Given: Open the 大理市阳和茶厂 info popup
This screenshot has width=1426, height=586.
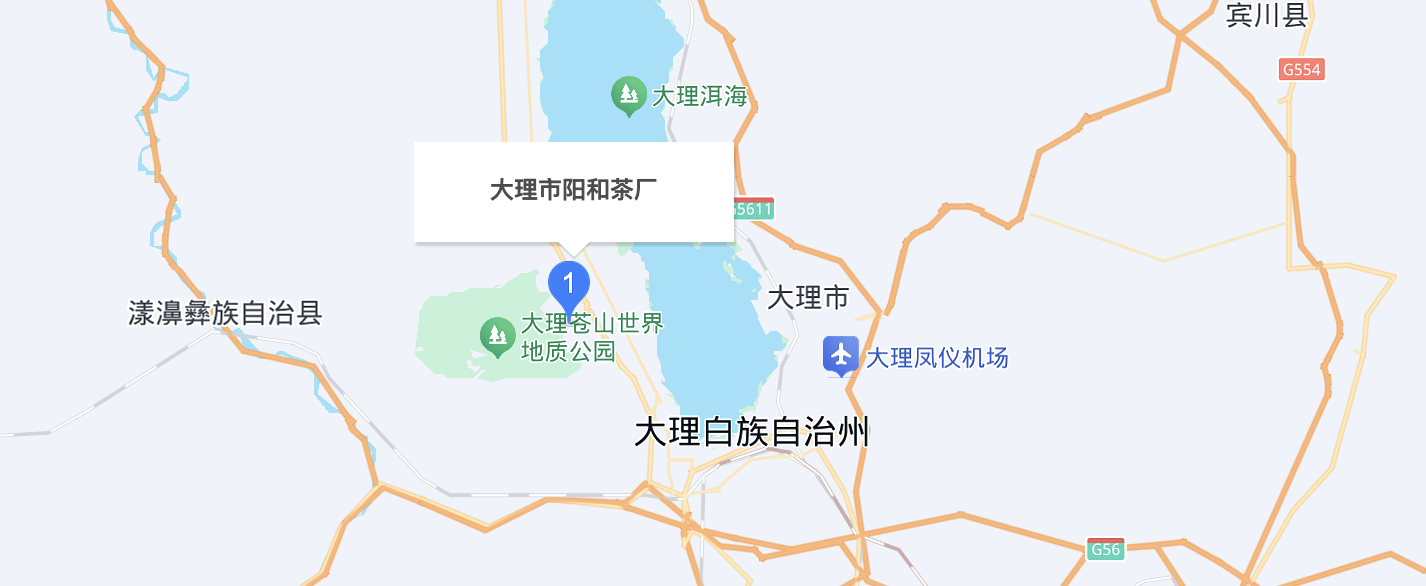Looking at the screenshot, I should tap(573, 191).
